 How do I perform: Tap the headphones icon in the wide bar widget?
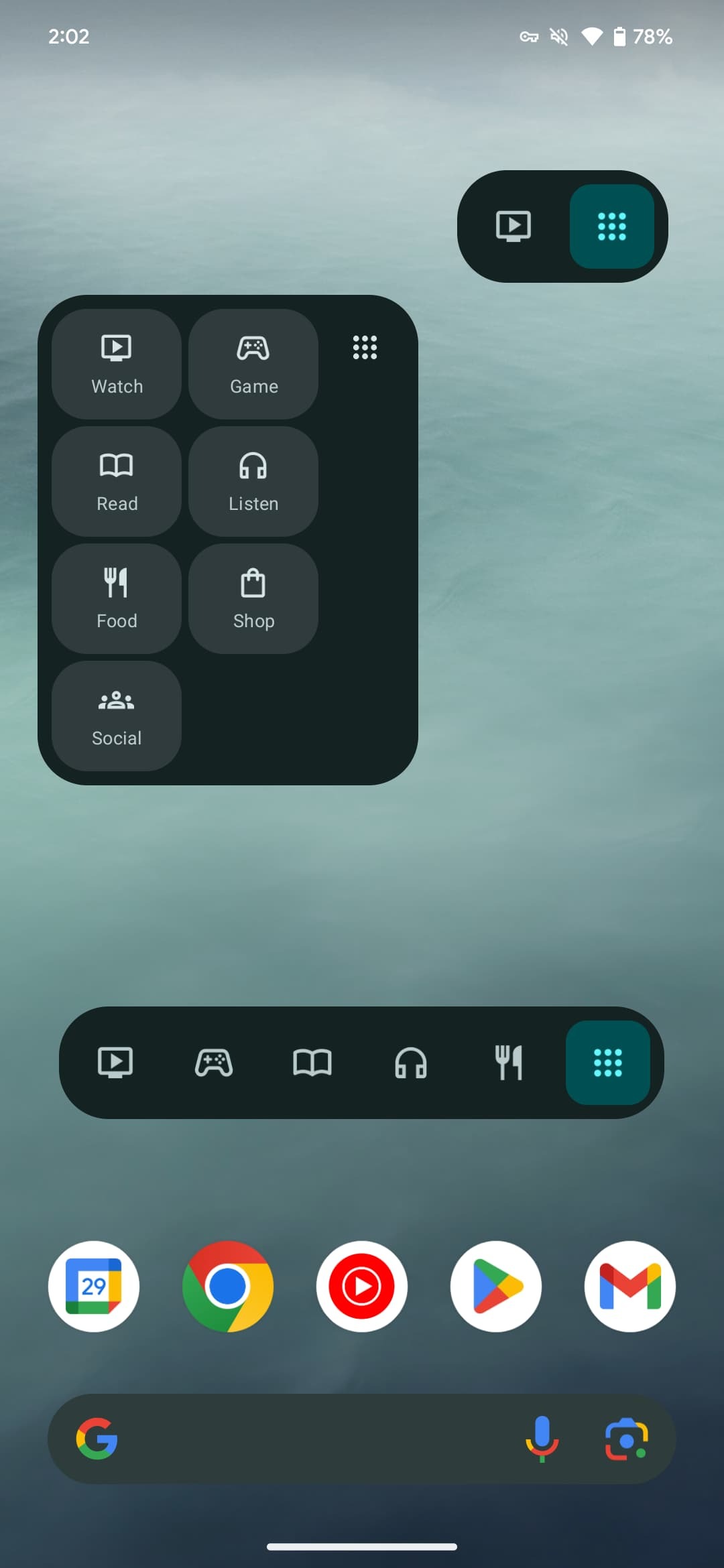coord(411,1063)
